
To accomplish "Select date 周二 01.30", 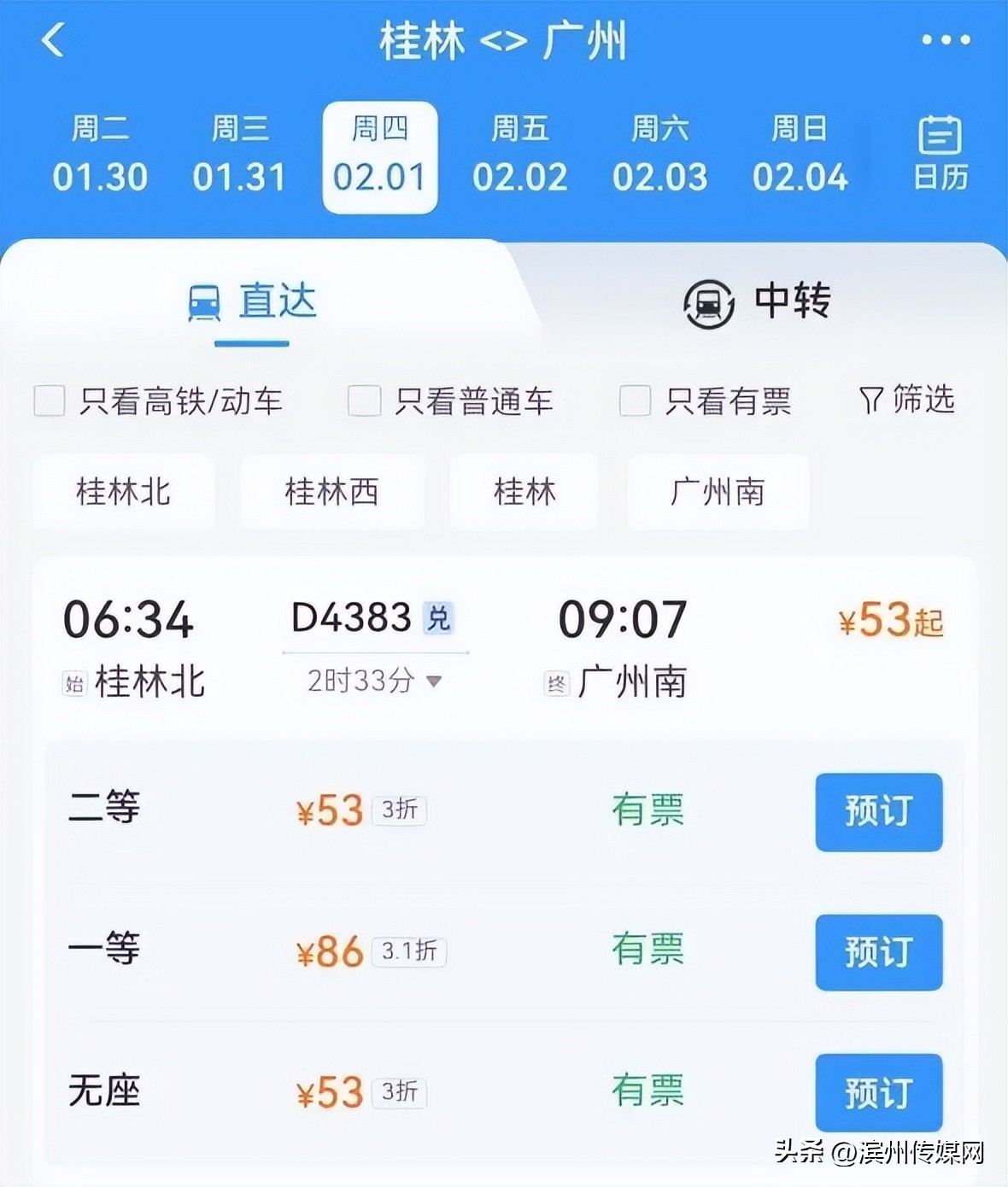I will [x=100, y=155].
